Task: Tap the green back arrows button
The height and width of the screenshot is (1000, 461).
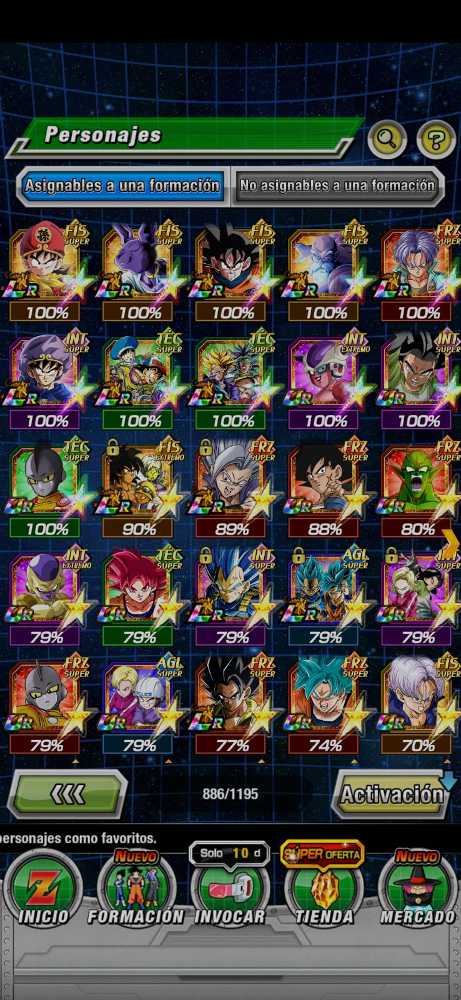Action: tap(68, 794)
